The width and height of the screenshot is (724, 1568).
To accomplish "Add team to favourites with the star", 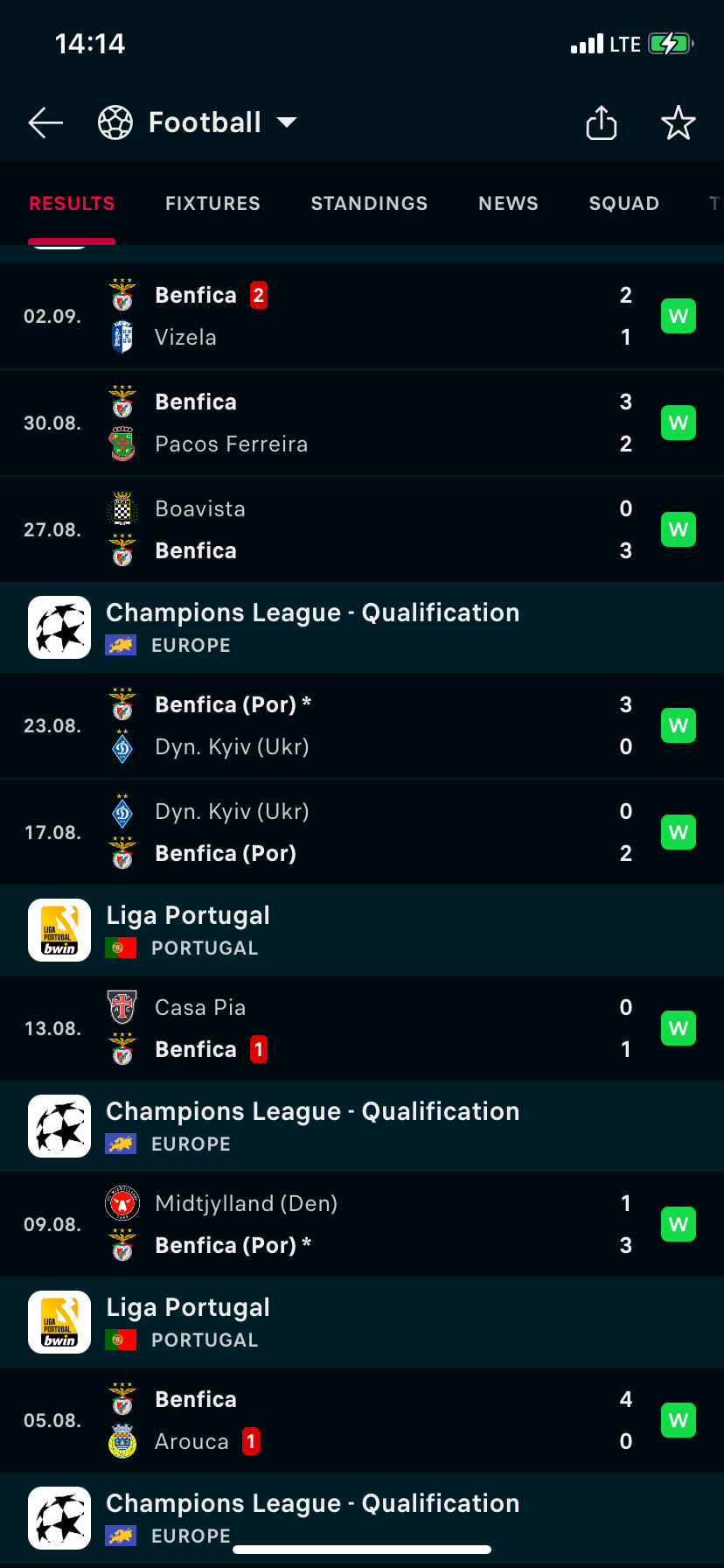I will 678,123.
